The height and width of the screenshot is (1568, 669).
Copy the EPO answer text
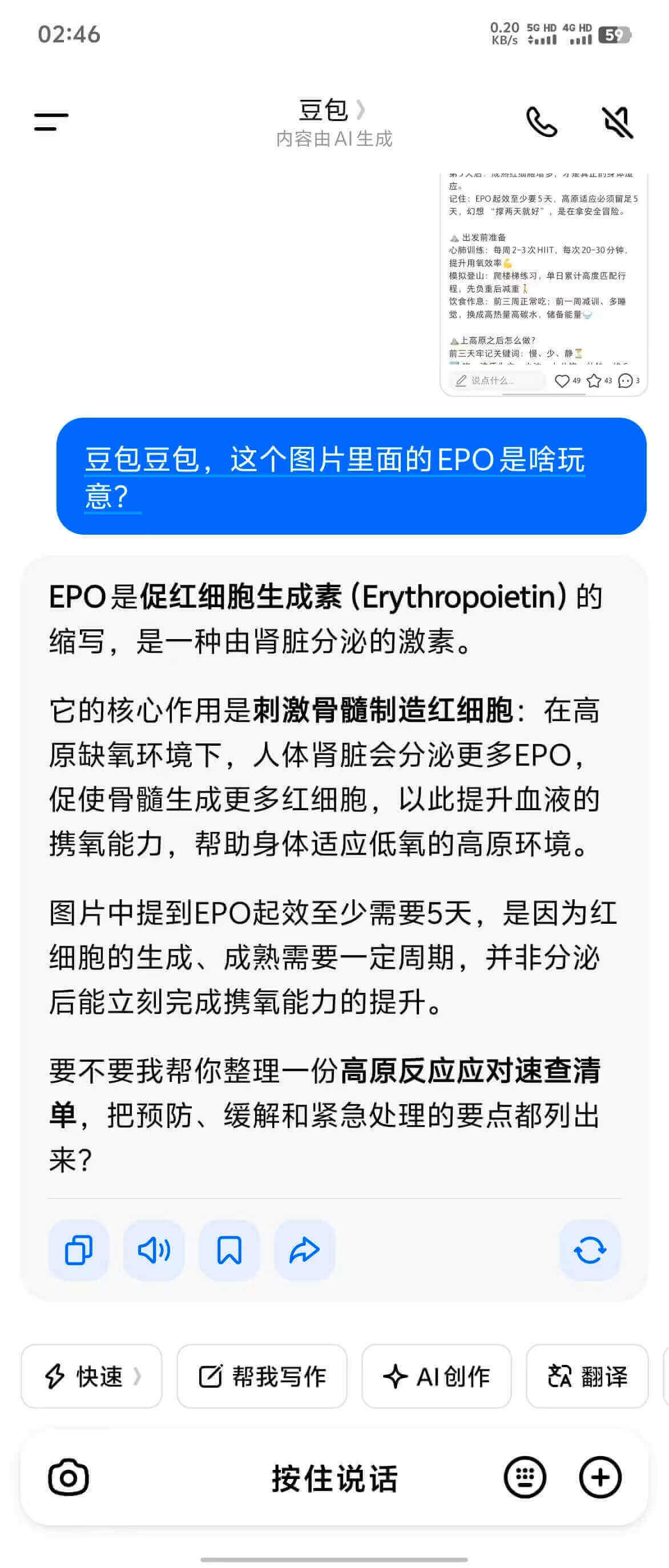click(79, 1250)
